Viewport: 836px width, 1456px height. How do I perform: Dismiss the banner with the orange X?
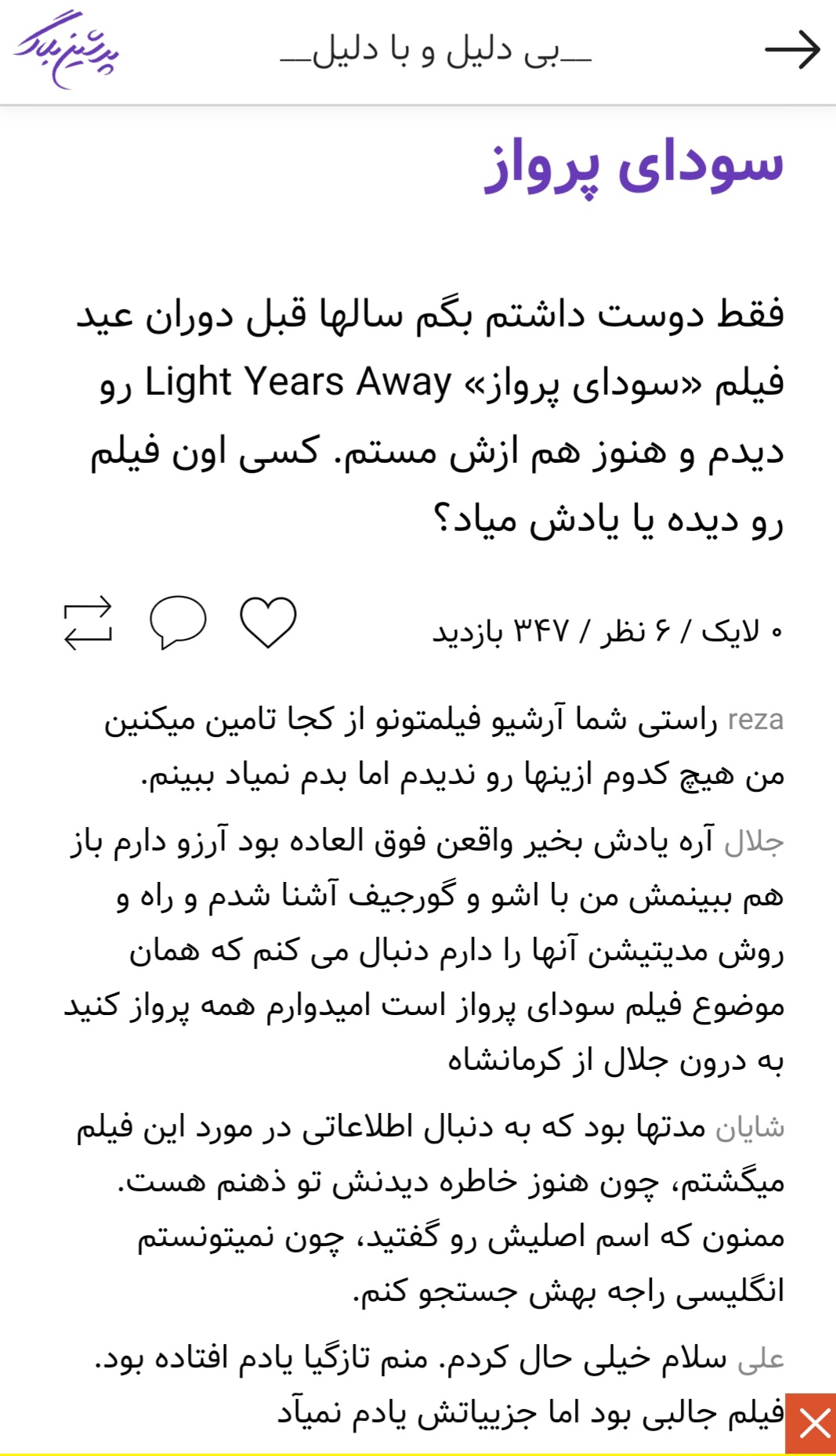pyautogui.click(x=811, y=1423)
